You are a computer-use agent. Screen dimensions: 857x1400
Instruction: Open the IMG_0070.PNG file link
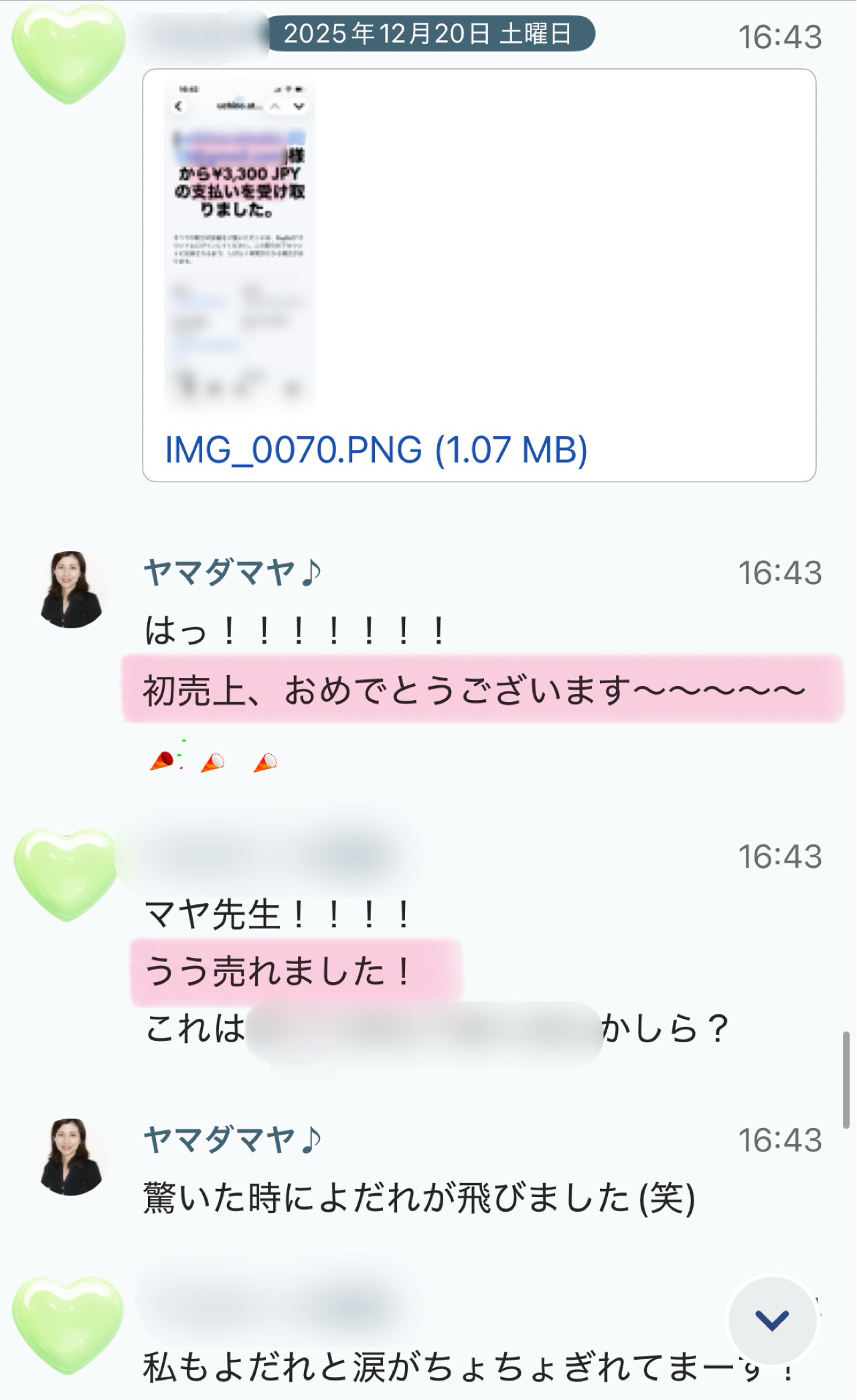point(376,449)
